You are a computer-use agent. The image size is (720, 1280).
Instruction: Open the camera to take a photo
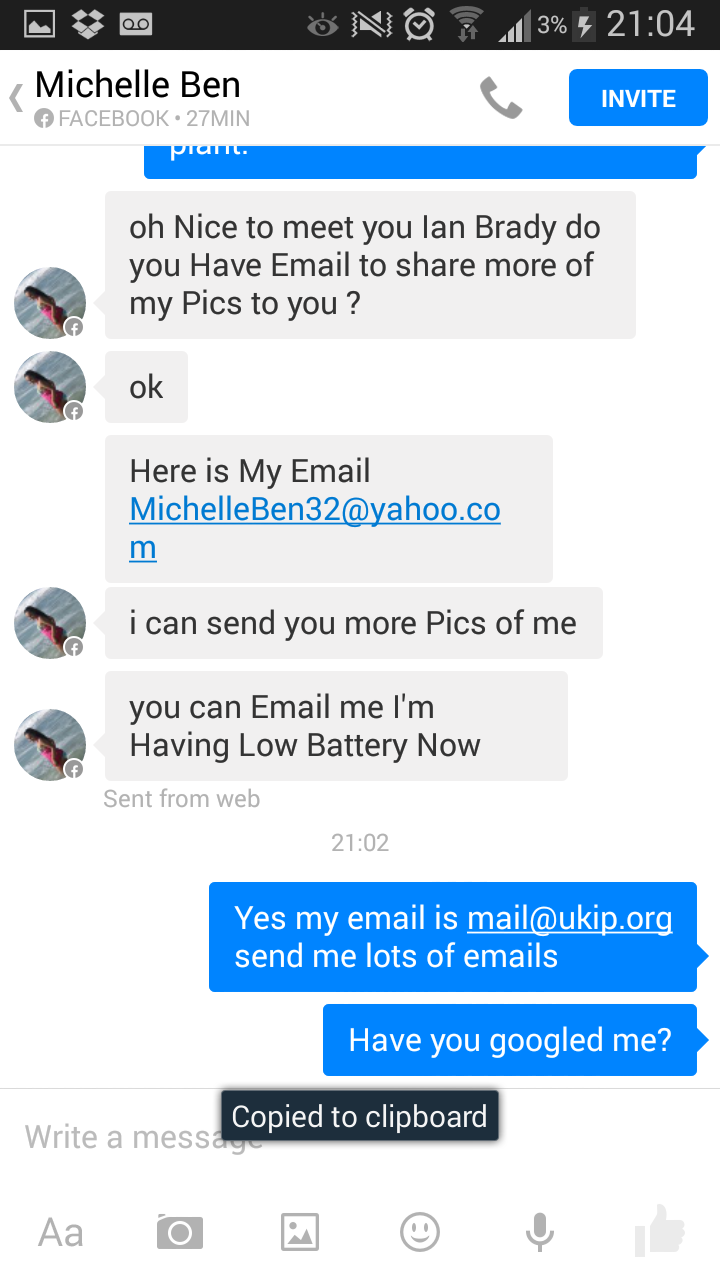[180, 1232]
